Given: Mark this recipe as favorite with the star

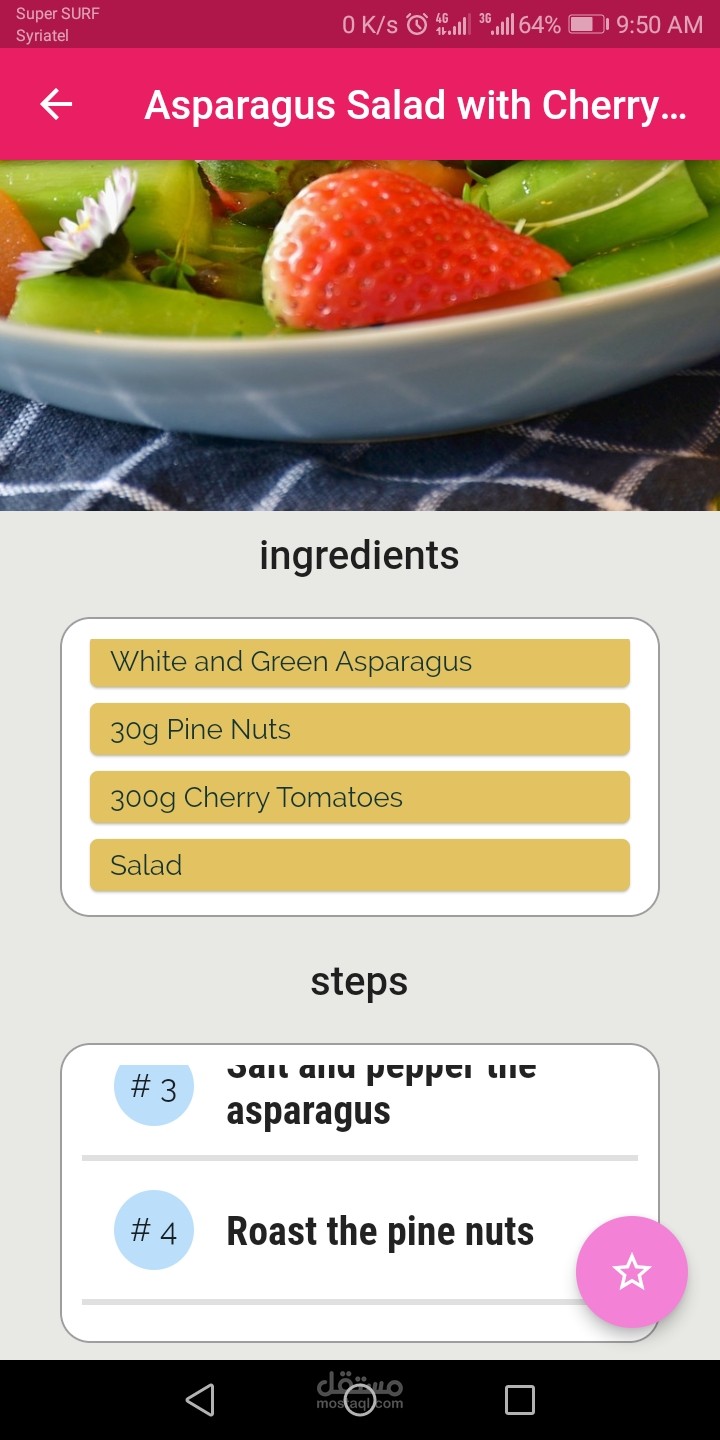Looking at the screenshot, I should pos(631,1272).
